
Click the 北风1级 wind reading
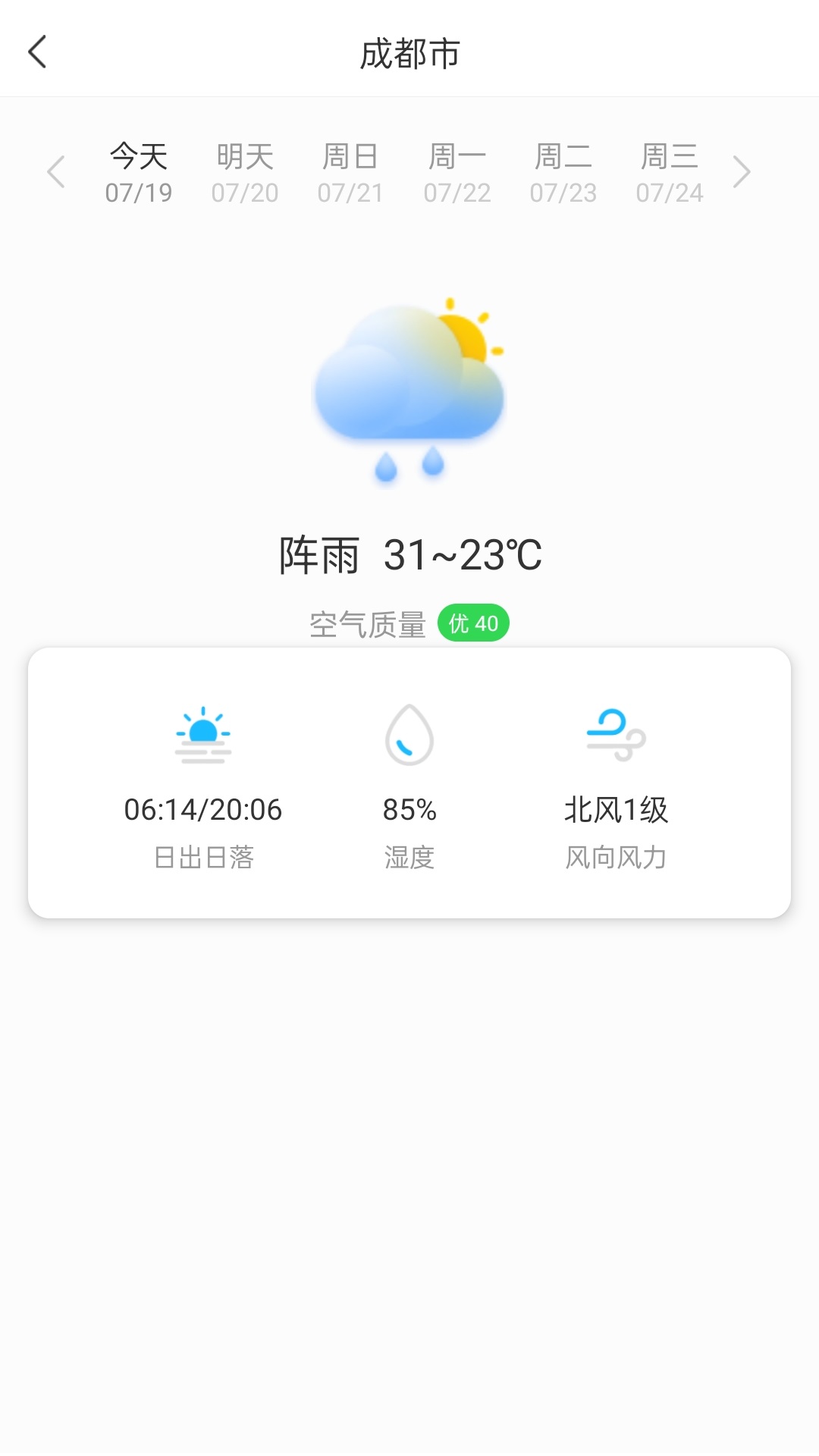click(x=617, y=808)
